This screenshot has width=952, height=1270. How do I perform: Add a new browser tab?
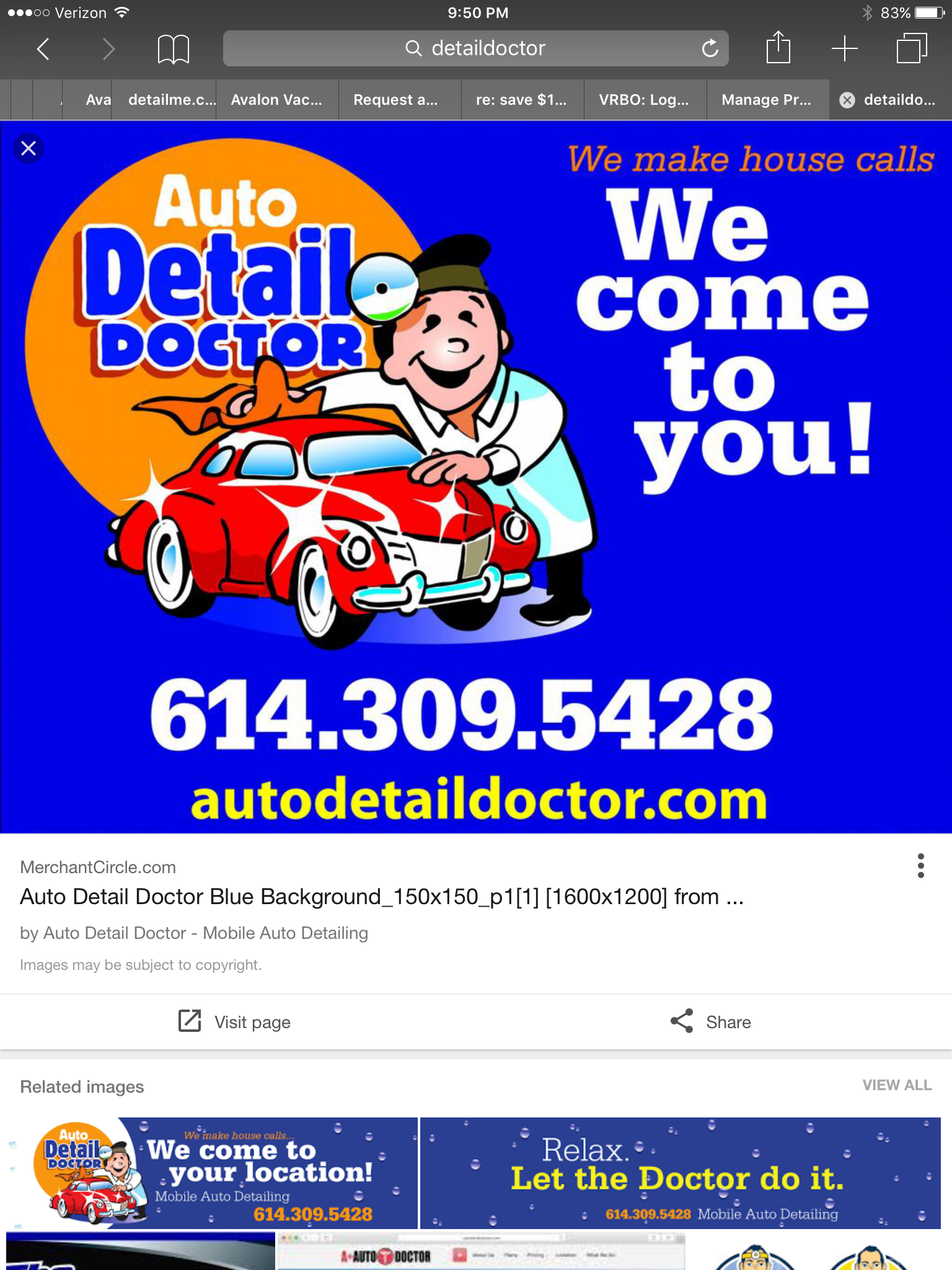(844, 48)
